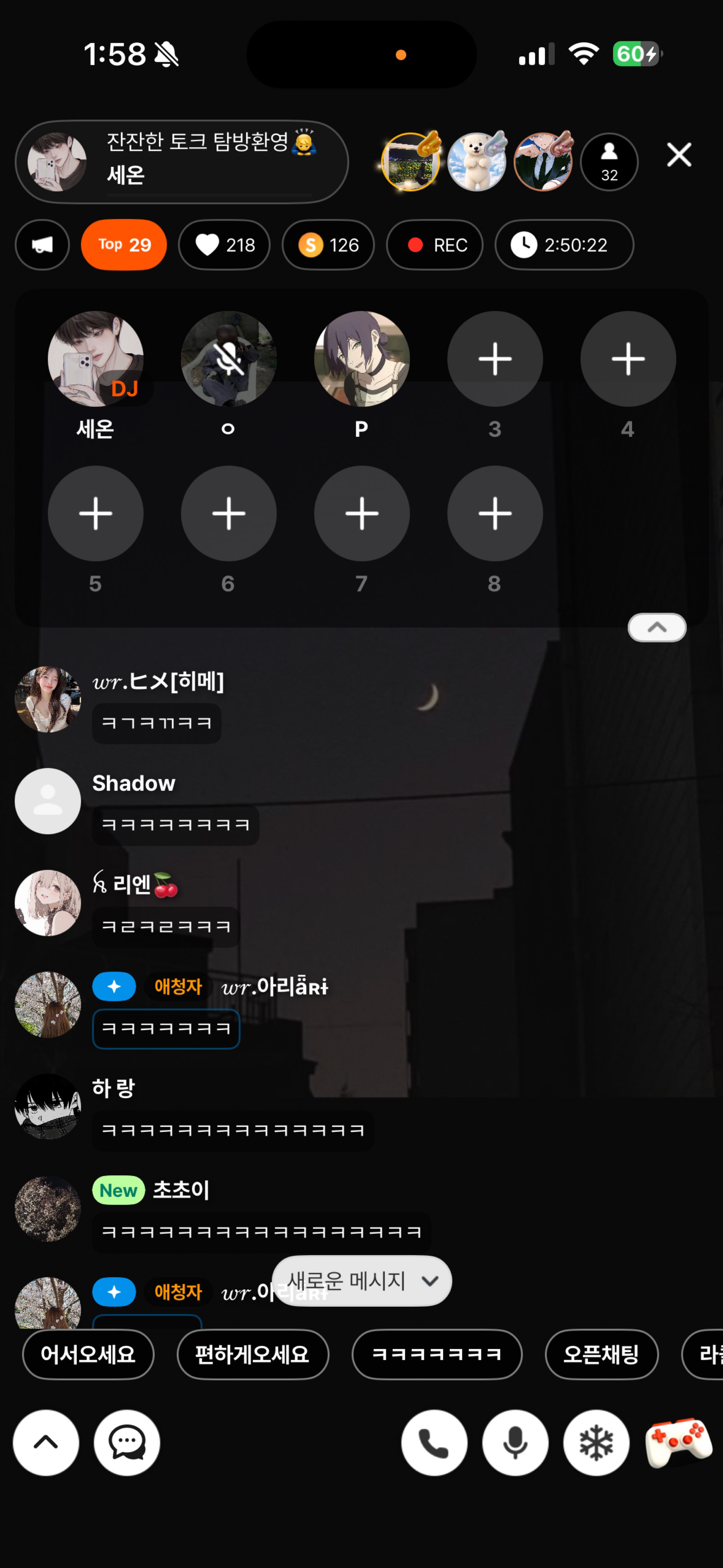The width and height of the screenshot is (723, 1568).
Task: Open guest P's seat avatar
Action: (362, 359)
